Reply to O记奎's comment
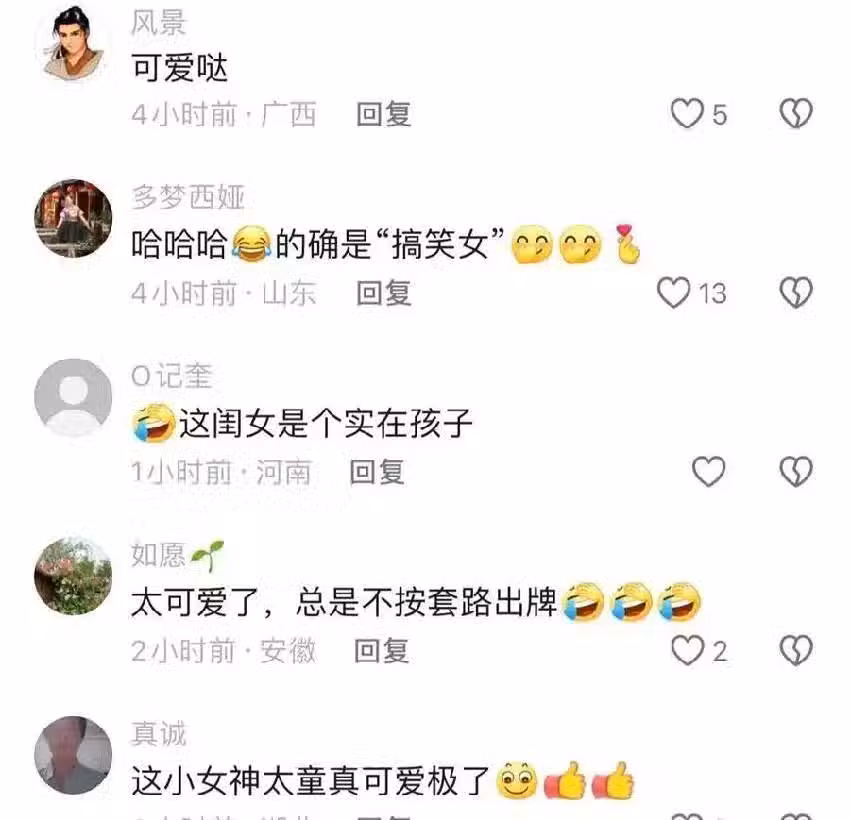The width and height of the screenshot is (850, 820). click(x=377, y=471)
